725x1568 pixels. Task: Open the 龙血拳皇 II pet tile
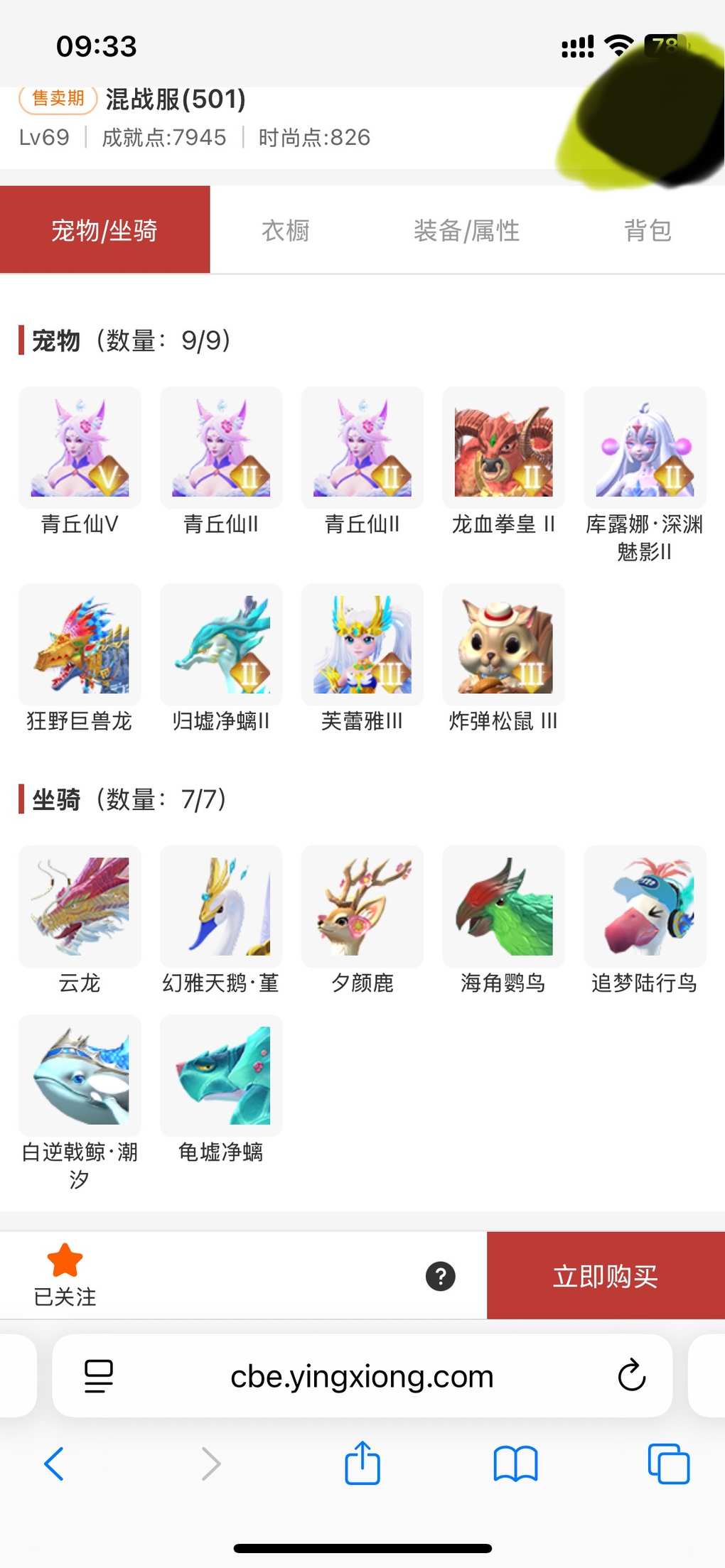coord(503,448)
